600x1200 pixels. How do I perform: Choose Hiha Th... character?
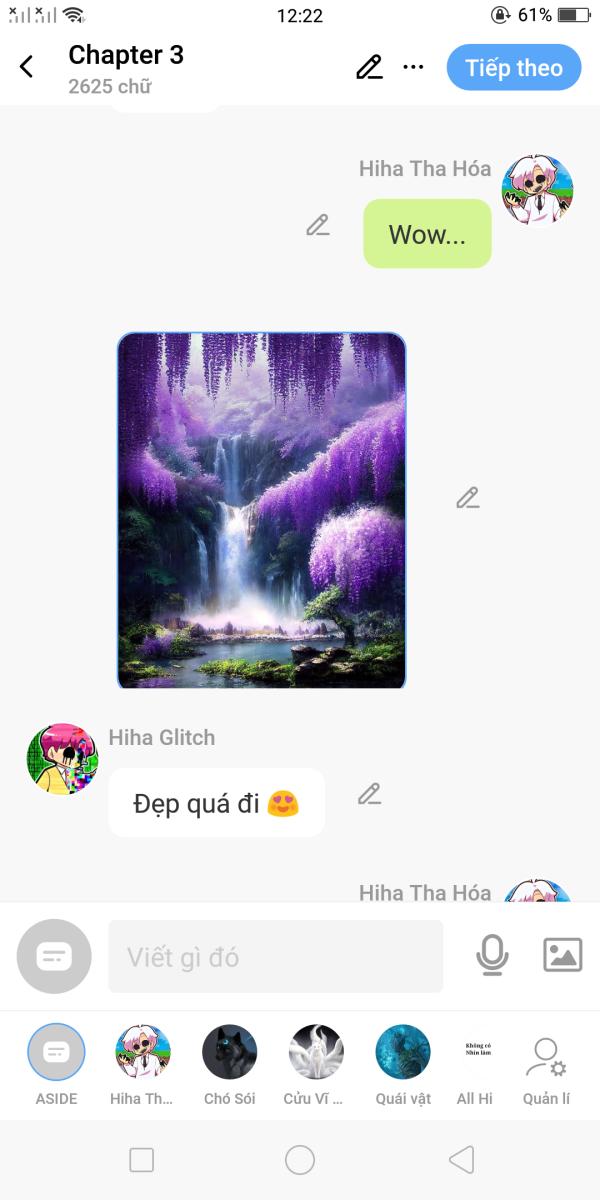click(142, 1066)
